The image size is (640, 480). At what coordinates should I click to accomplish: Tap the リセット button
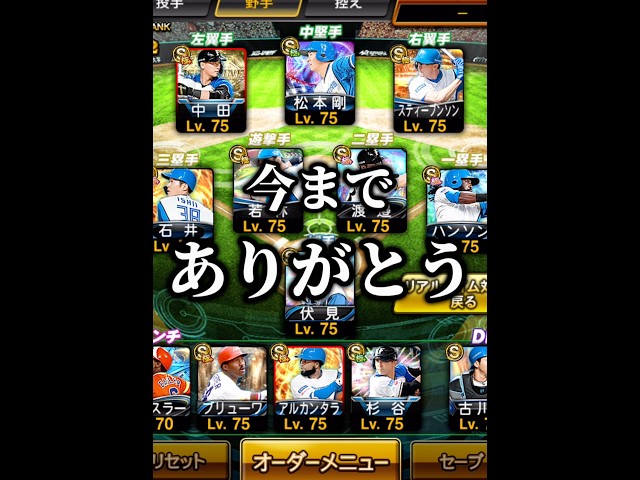(182, 462)
